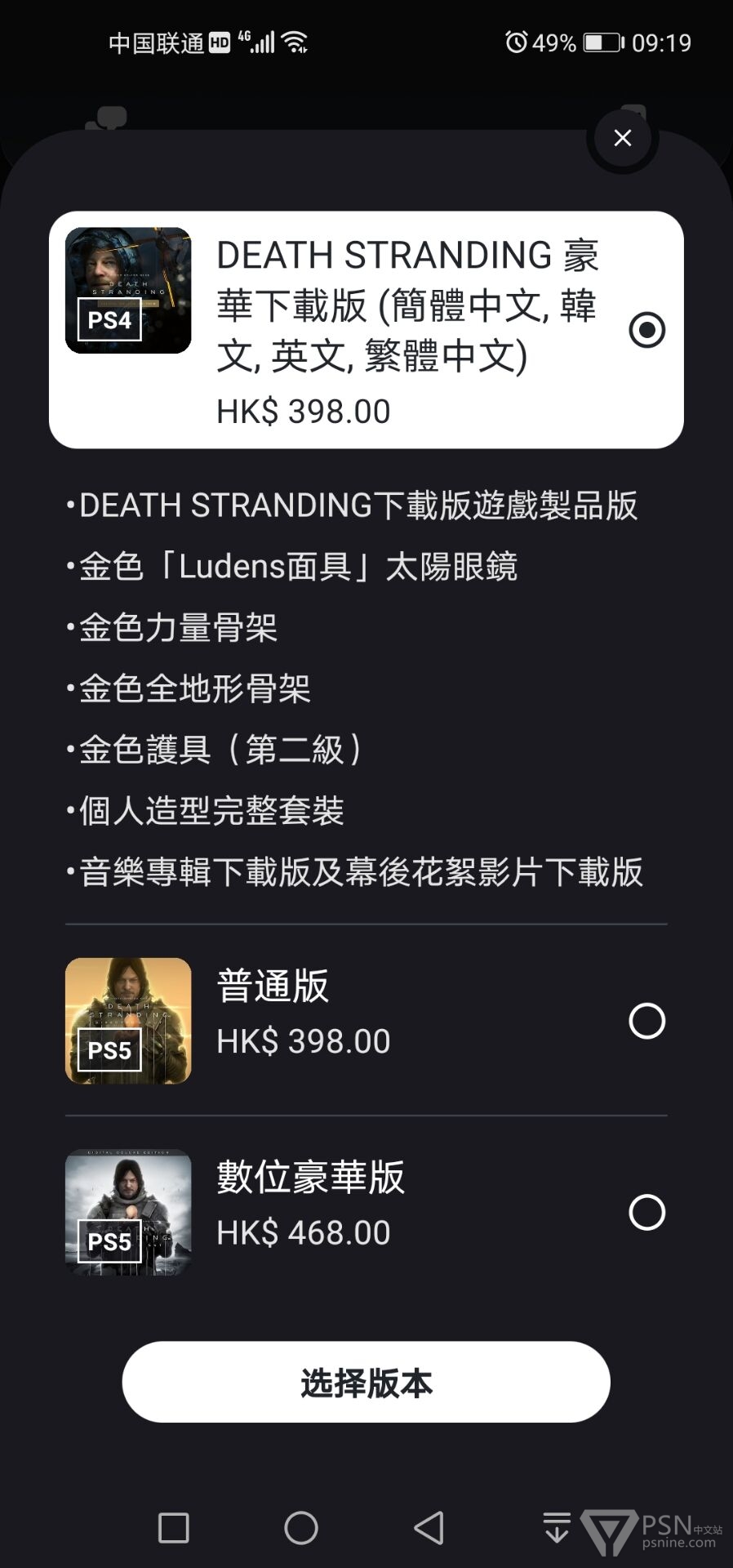The image size is (733, 1568).
Task: Go to the phone home screen
Action: [x=301, y=1527]
